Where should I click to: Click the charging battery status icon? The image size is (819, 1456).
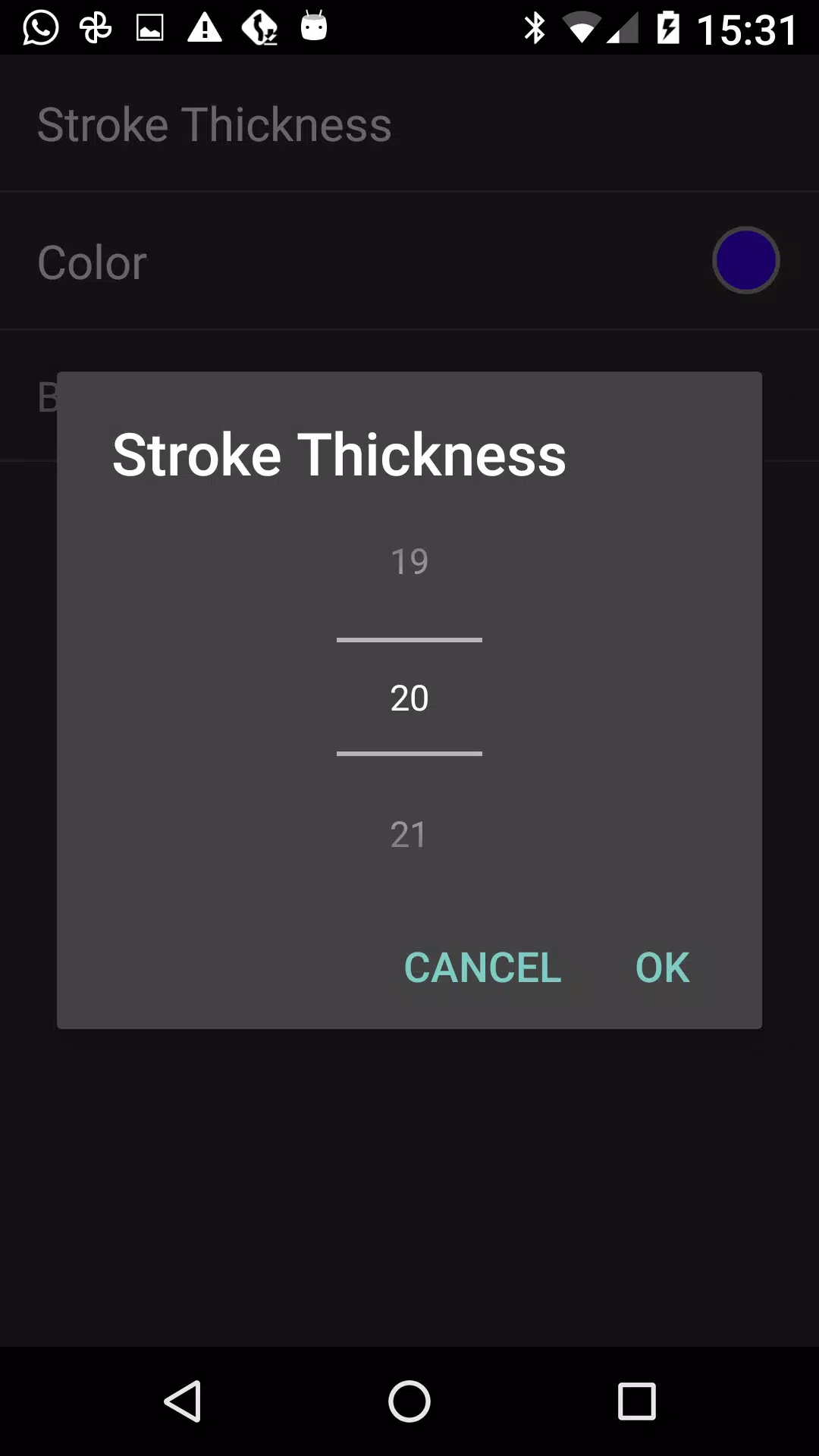point(670,28)
